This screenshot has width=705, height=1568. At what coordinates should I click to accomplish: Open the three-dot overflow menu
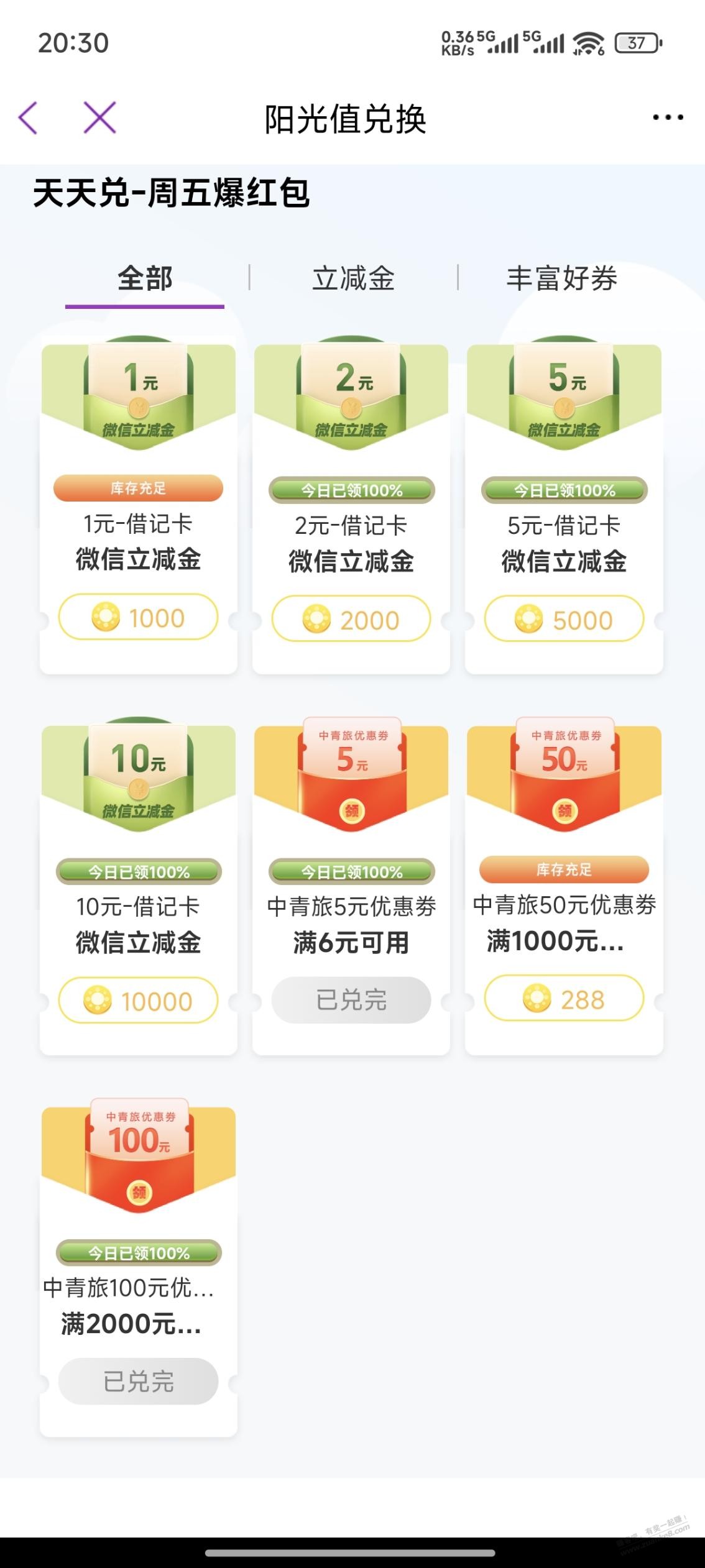(x=668, y=117)
